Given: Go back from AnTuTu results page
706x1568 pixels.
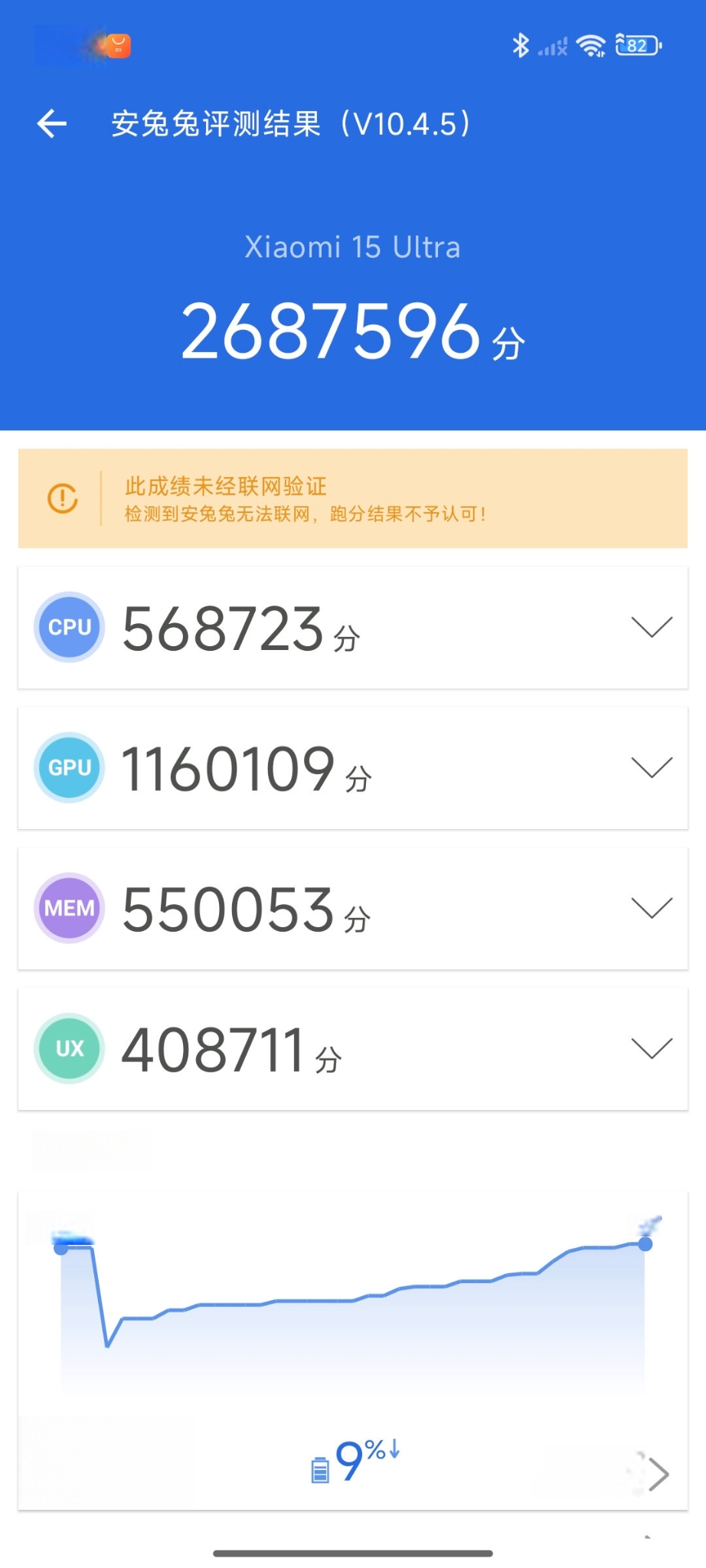Looking at the screenshot, I should [52, 123].
